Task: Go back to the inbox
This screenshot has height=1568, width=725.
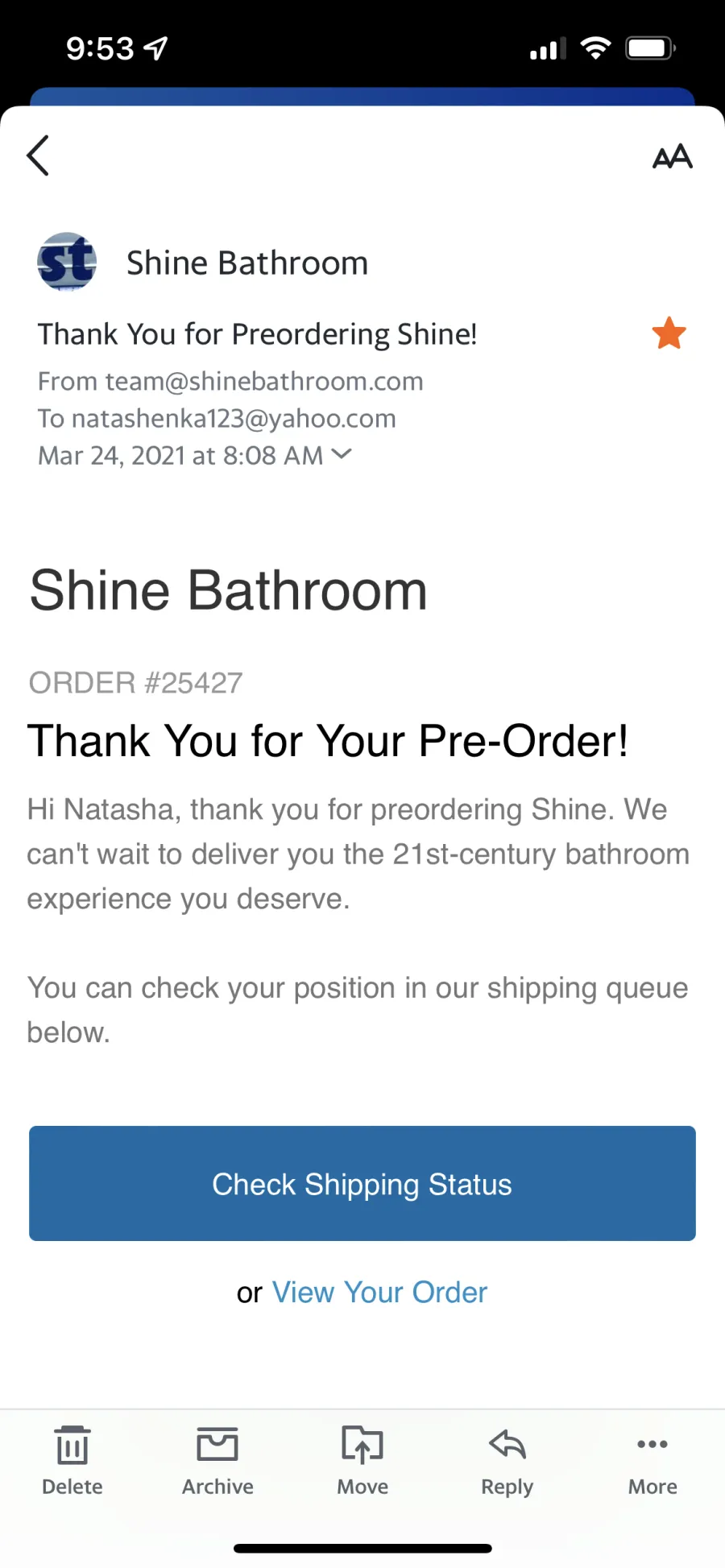Action: point(38,155)
